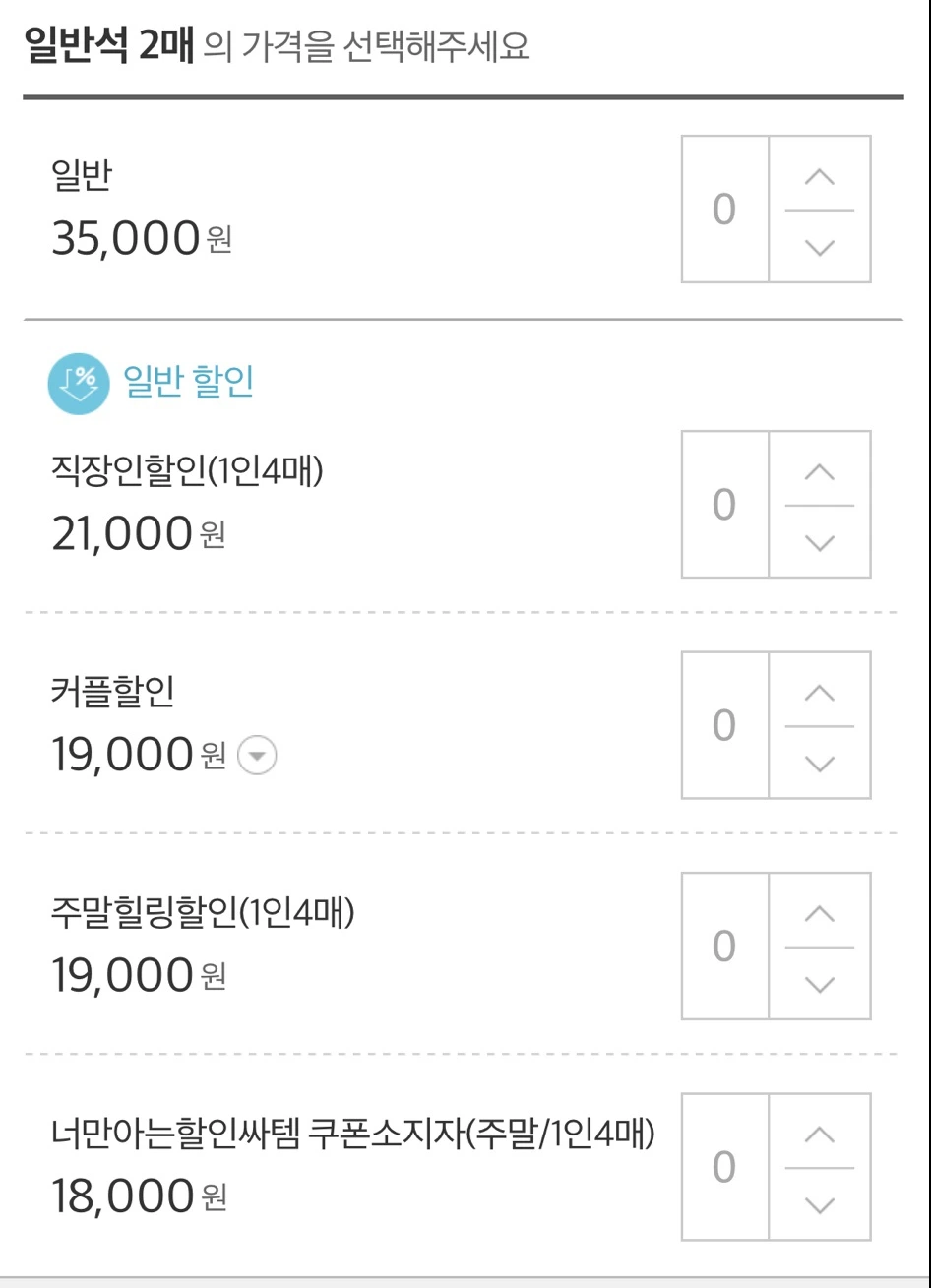Viewport: 931px width, 1288px height.
Task: Click the blue percent discount badge icon
Action: [79, 384]
